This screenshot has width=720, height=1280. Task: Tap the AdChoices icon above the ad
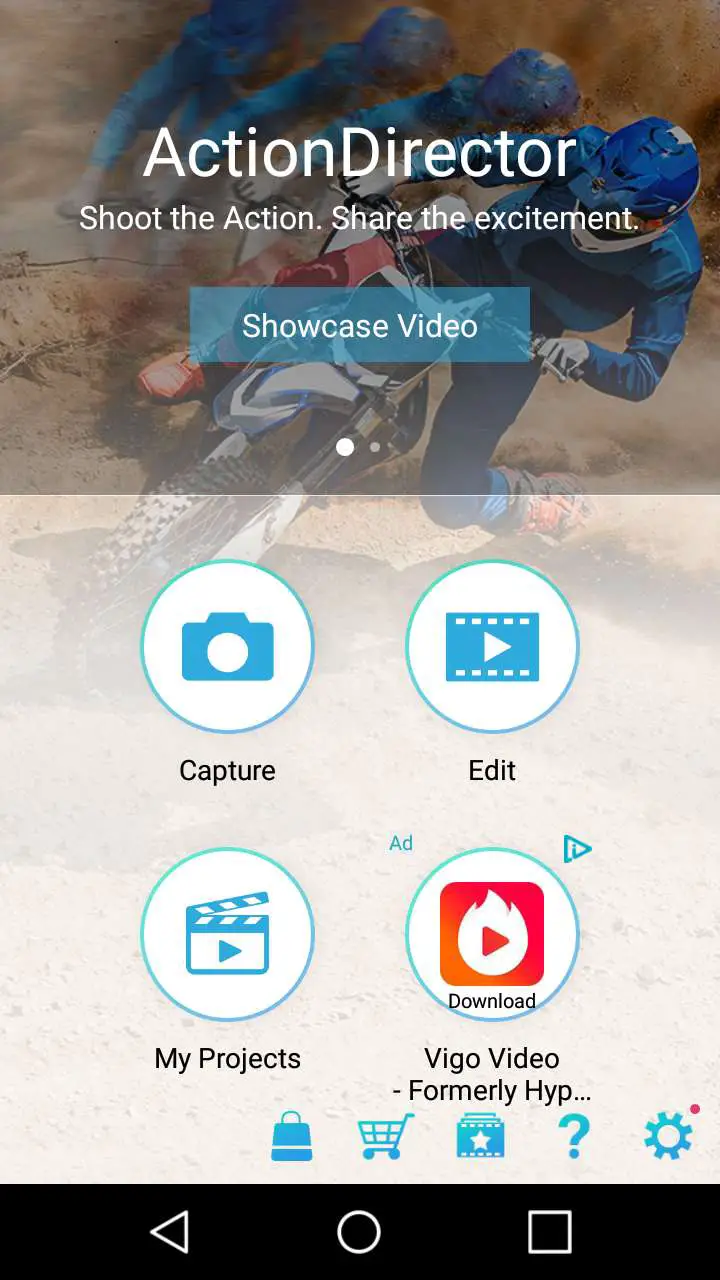coord(577,849)
